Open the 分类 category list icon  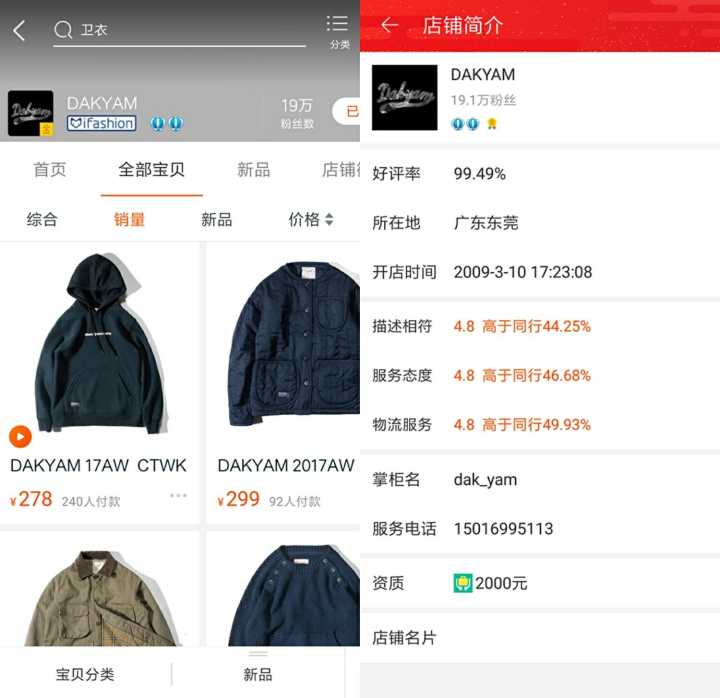(x=338, y=30)
